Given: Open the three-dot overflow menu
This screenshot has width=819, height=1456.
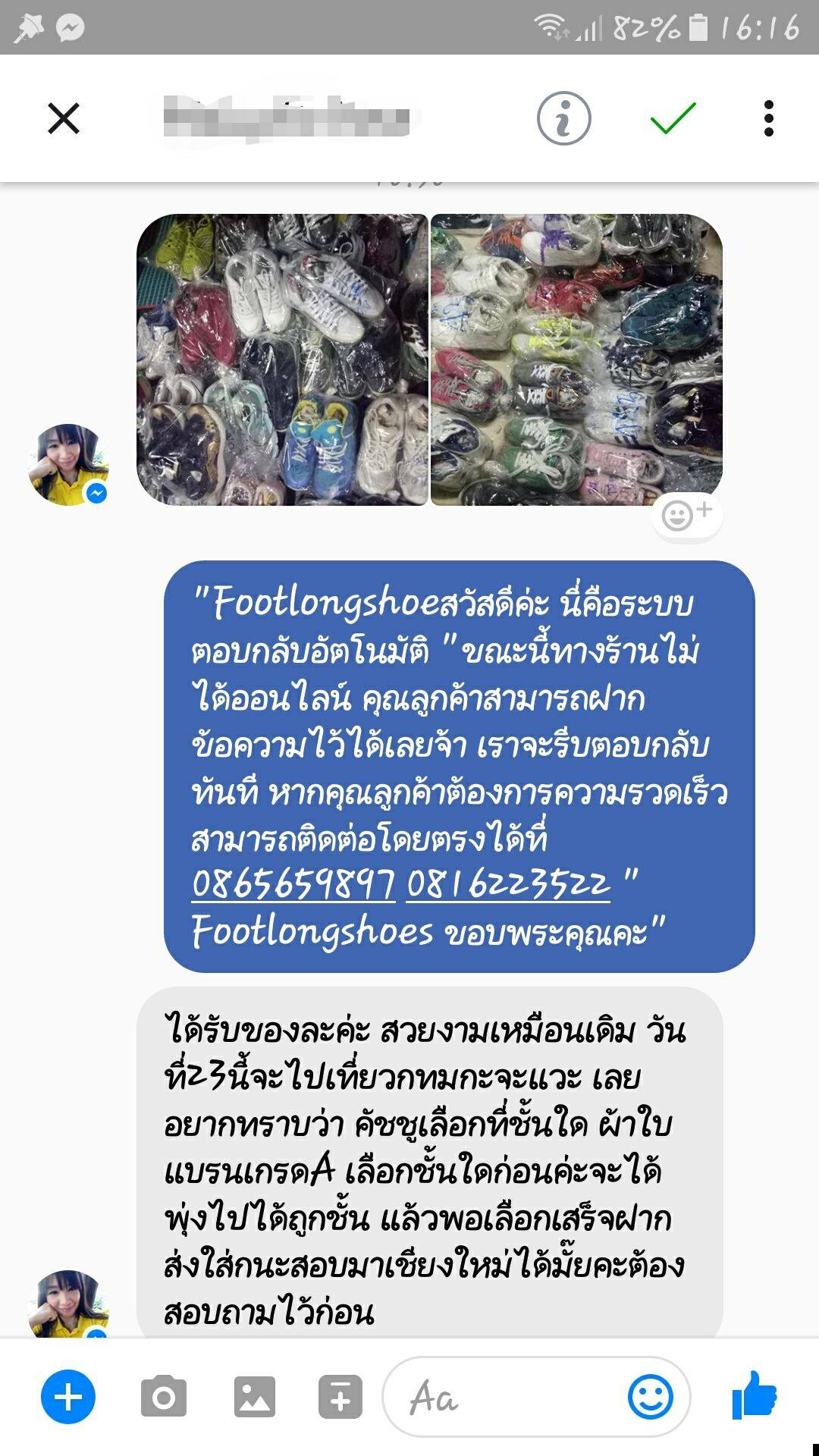Looking at the screenshot, I should coord(768,119).
